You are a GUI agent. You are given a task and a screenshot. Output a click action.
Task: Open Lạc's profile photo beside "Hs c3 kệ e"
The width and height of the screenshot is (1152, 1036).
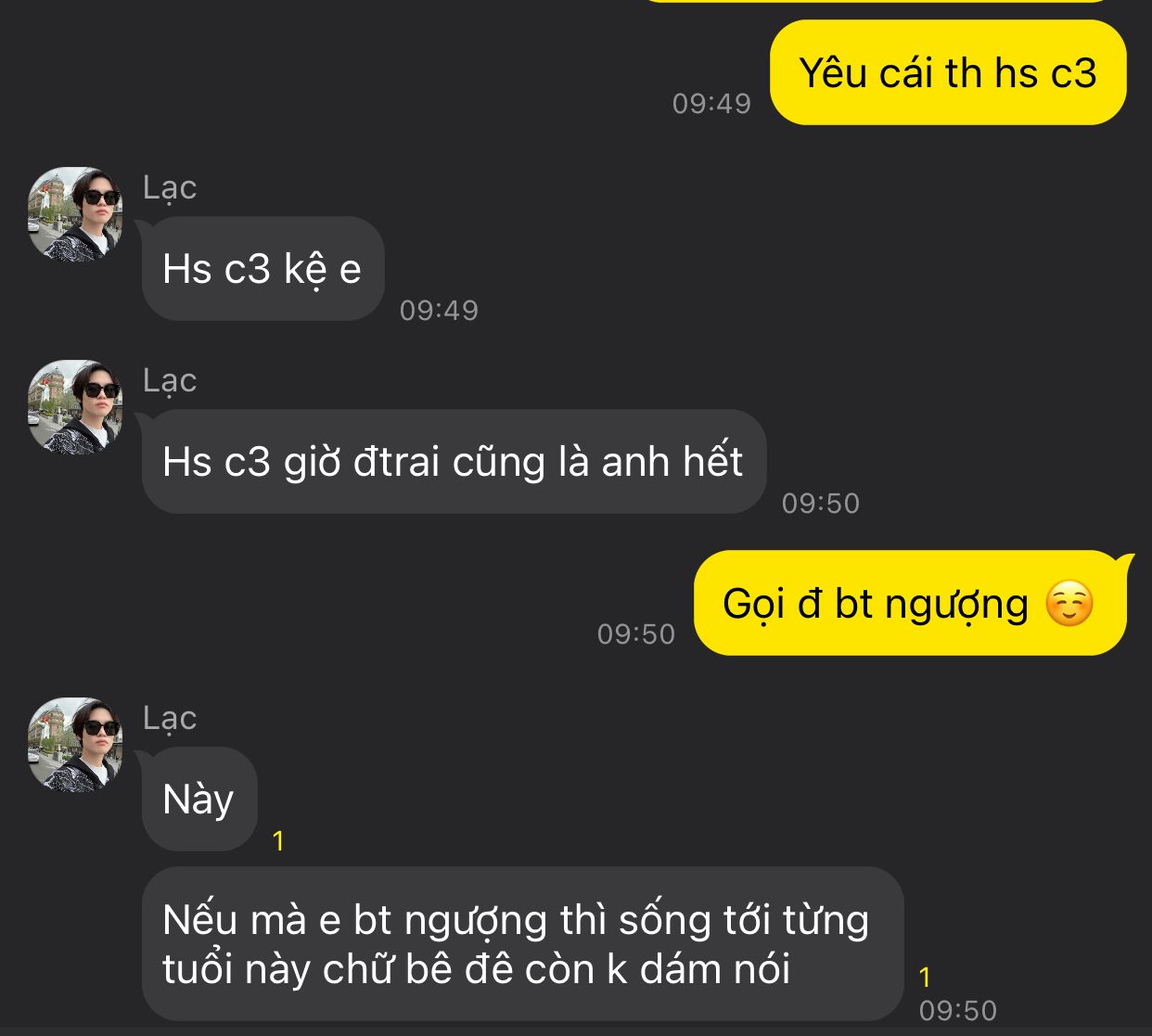coord(75,214)
